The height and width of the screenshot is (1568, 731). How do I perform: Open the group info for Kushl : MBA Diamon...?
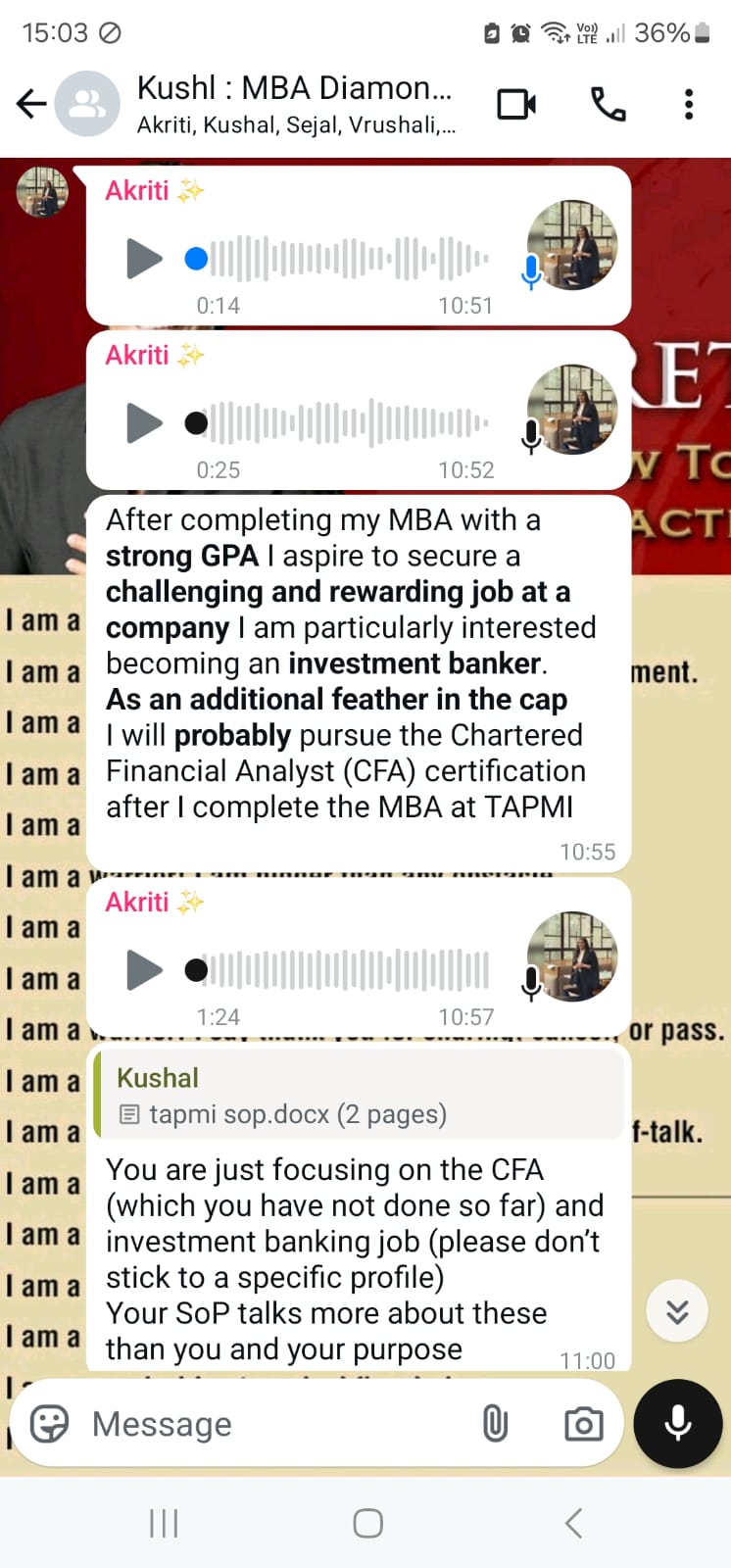[294, 104]
